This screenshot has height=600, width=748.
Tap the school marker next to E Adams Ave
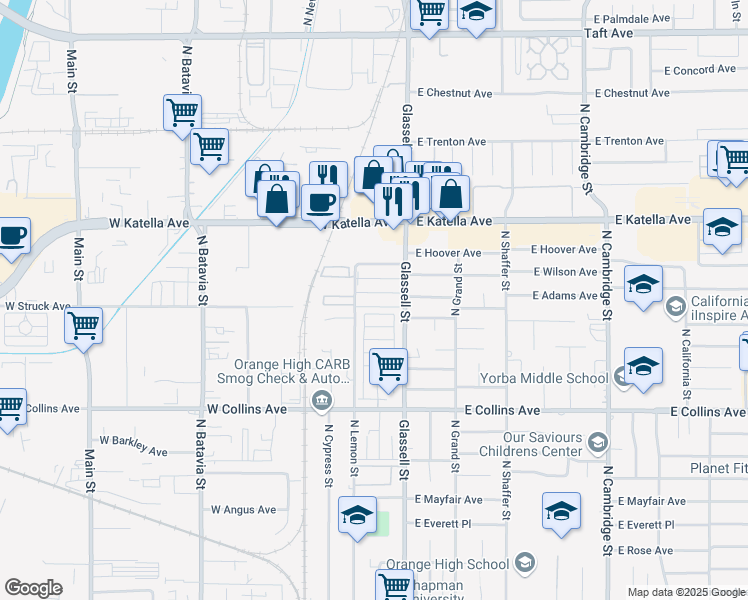[x=643, y=284]
